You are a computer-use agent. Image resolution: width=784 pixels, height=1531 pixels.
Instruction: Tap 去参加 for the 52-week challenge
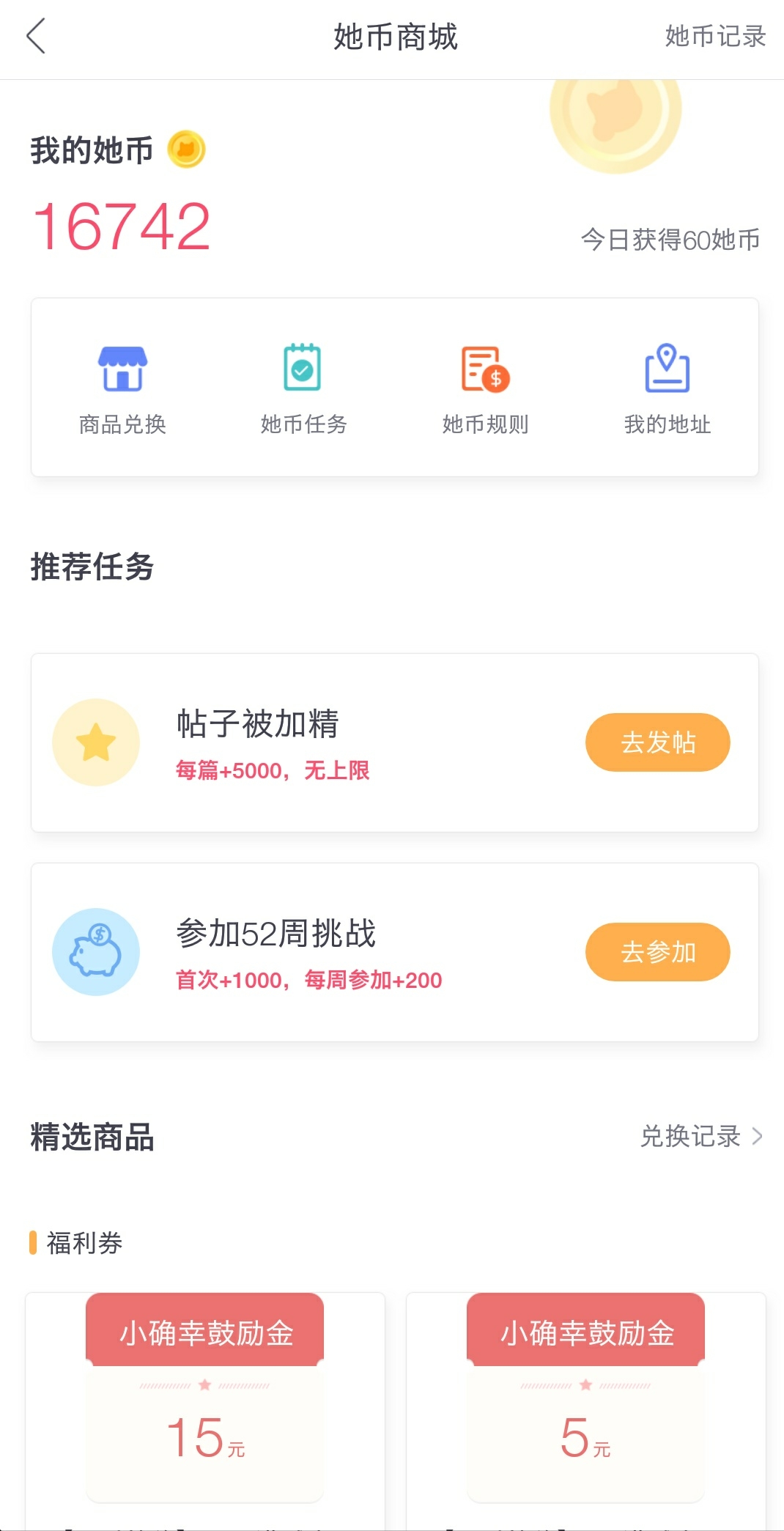657,952
